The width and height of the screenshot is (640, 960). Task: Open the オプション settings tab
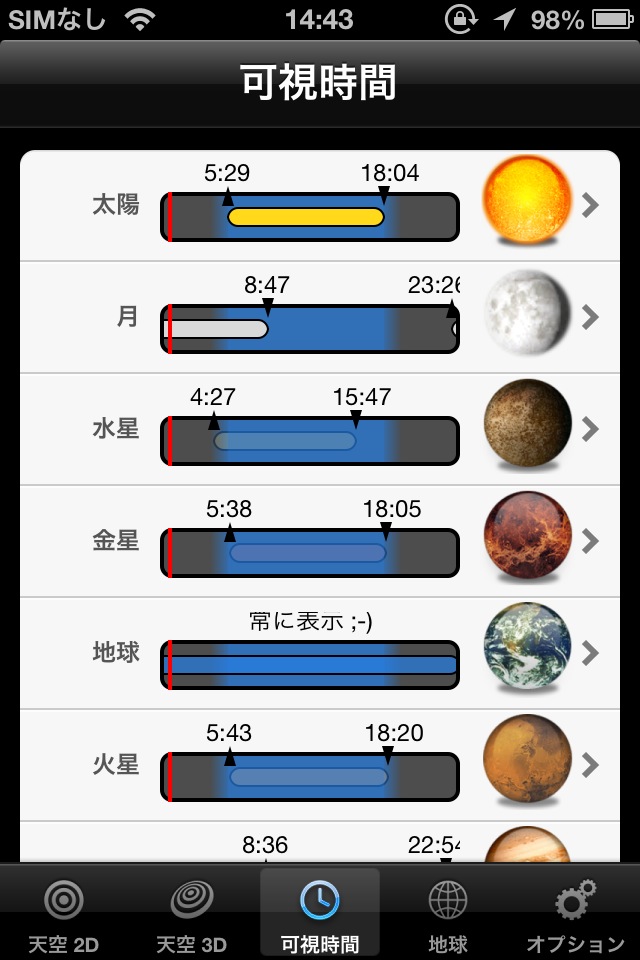576,912
